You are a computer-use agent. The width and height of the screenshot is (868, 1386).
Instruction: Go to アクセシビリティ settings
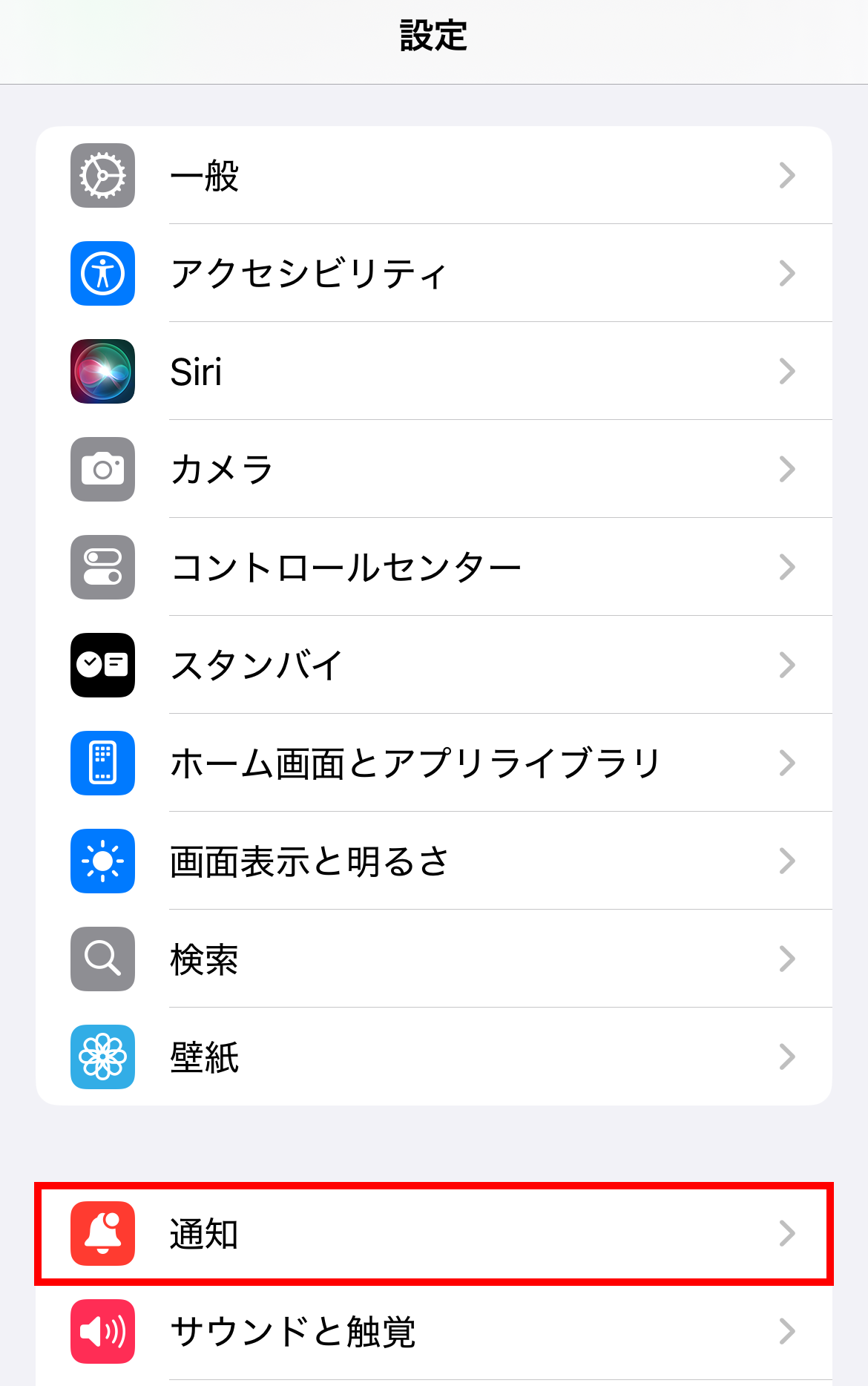pos(433,274)
